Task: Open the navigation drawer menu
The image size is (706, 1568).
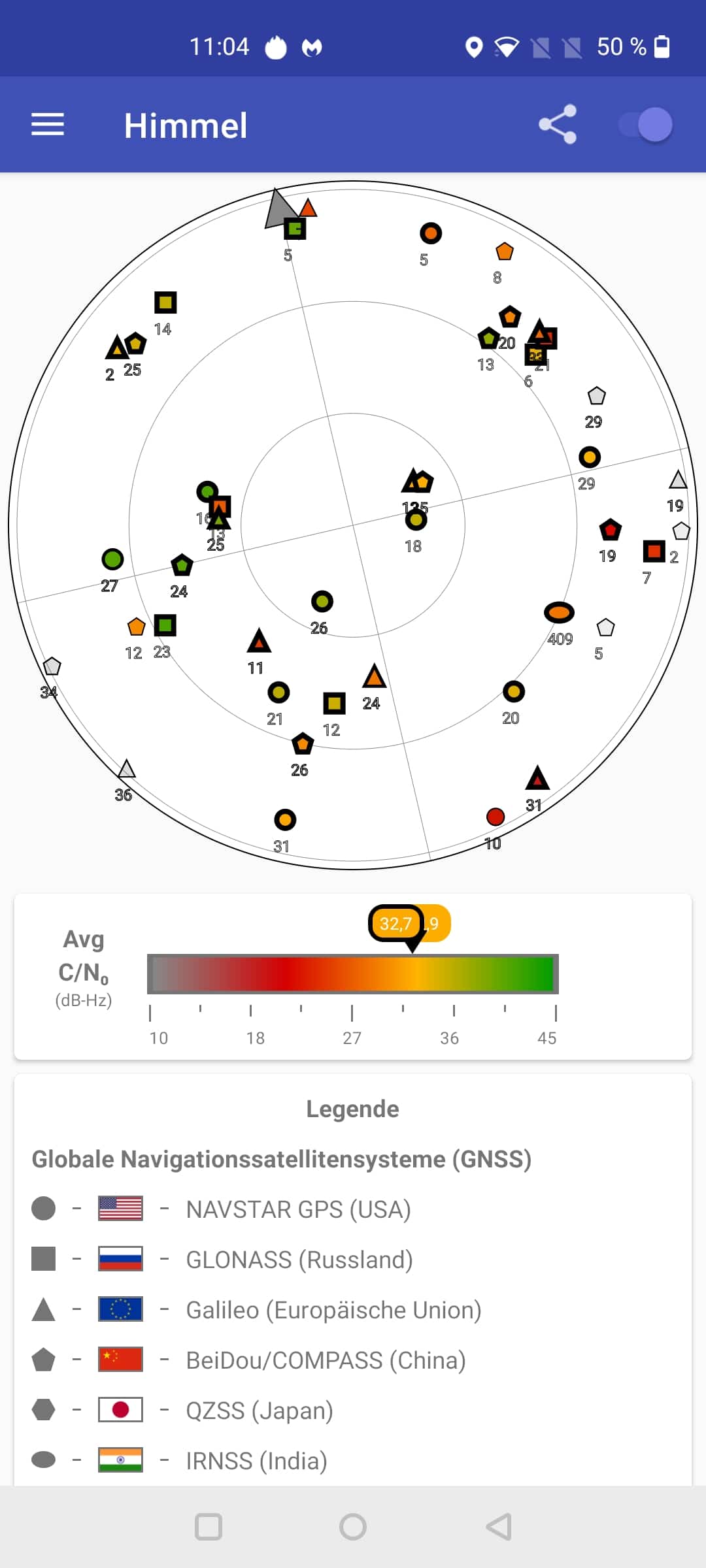Action: (48, 124)
